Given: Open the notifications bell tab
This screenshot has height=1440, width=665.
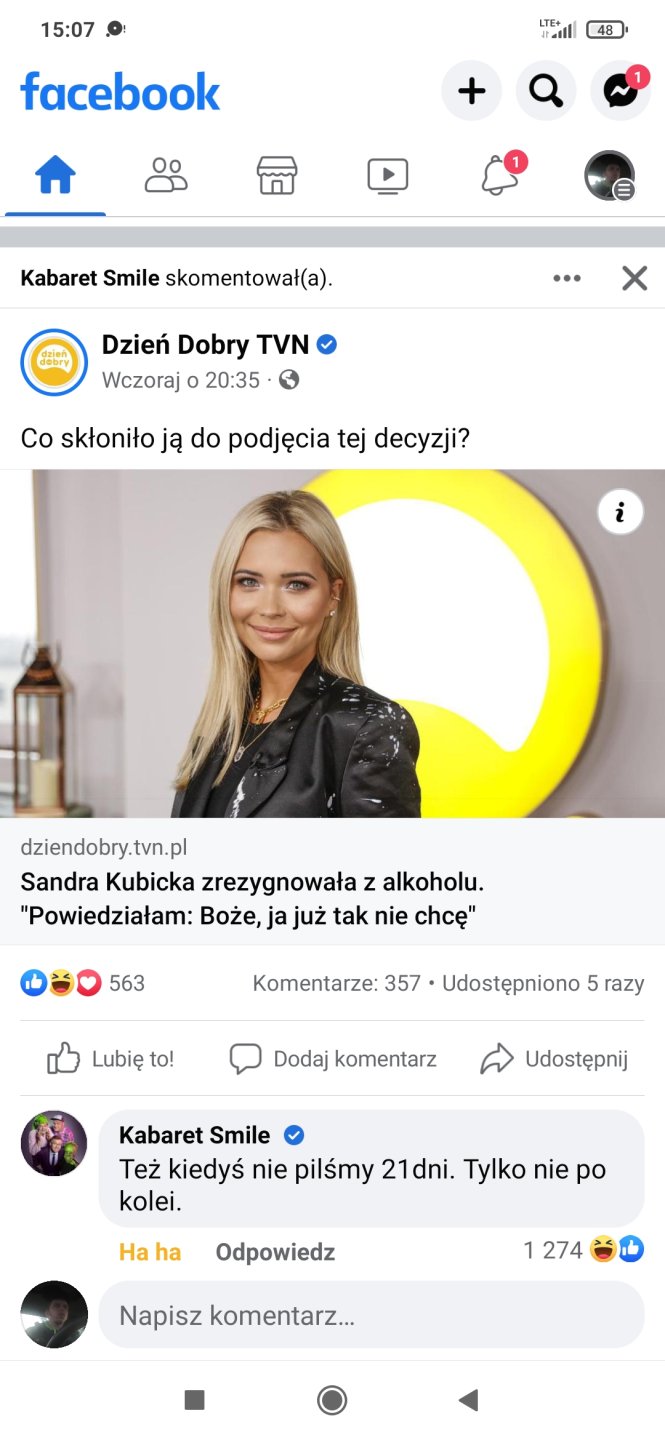Looking at the screenshot, I should click(499, 176).
